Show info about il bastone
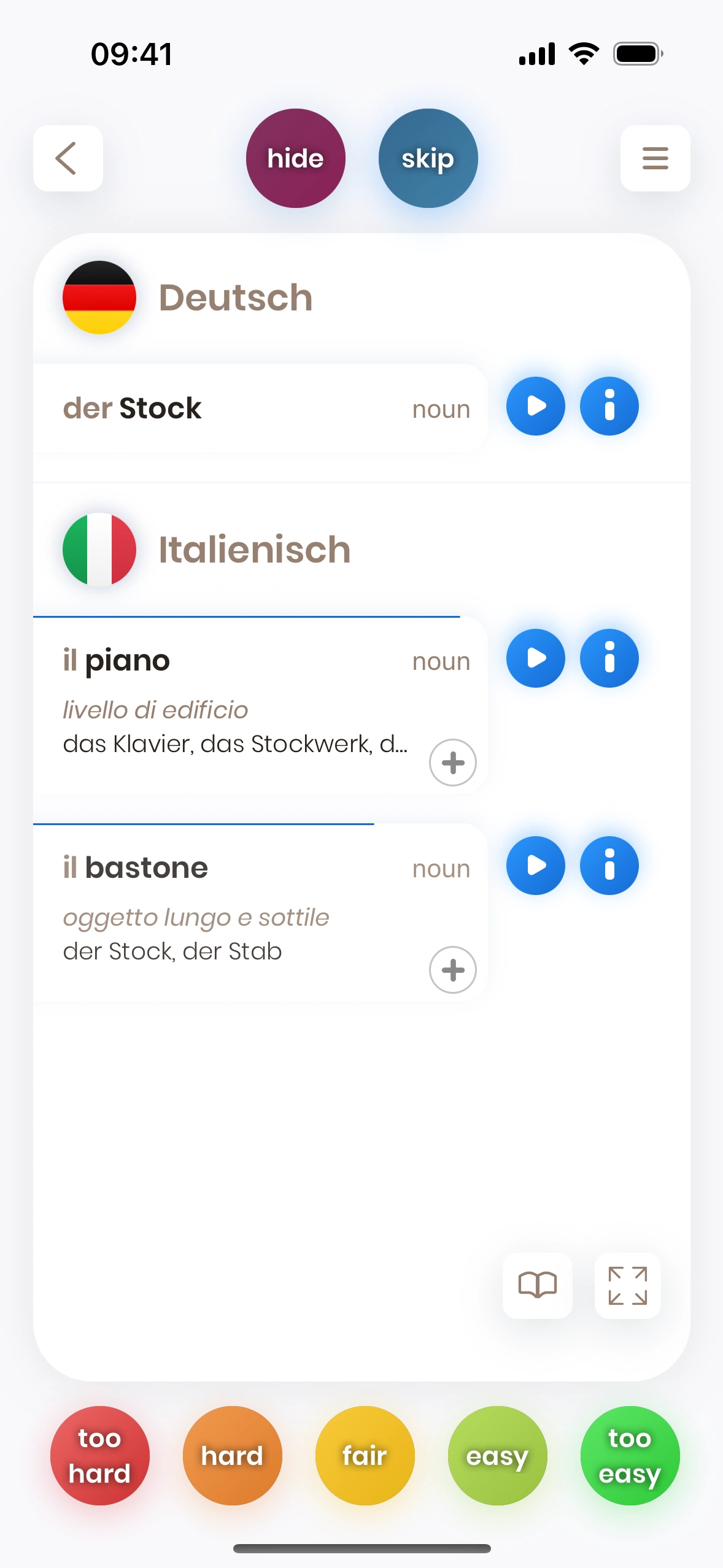 (609, 866)
